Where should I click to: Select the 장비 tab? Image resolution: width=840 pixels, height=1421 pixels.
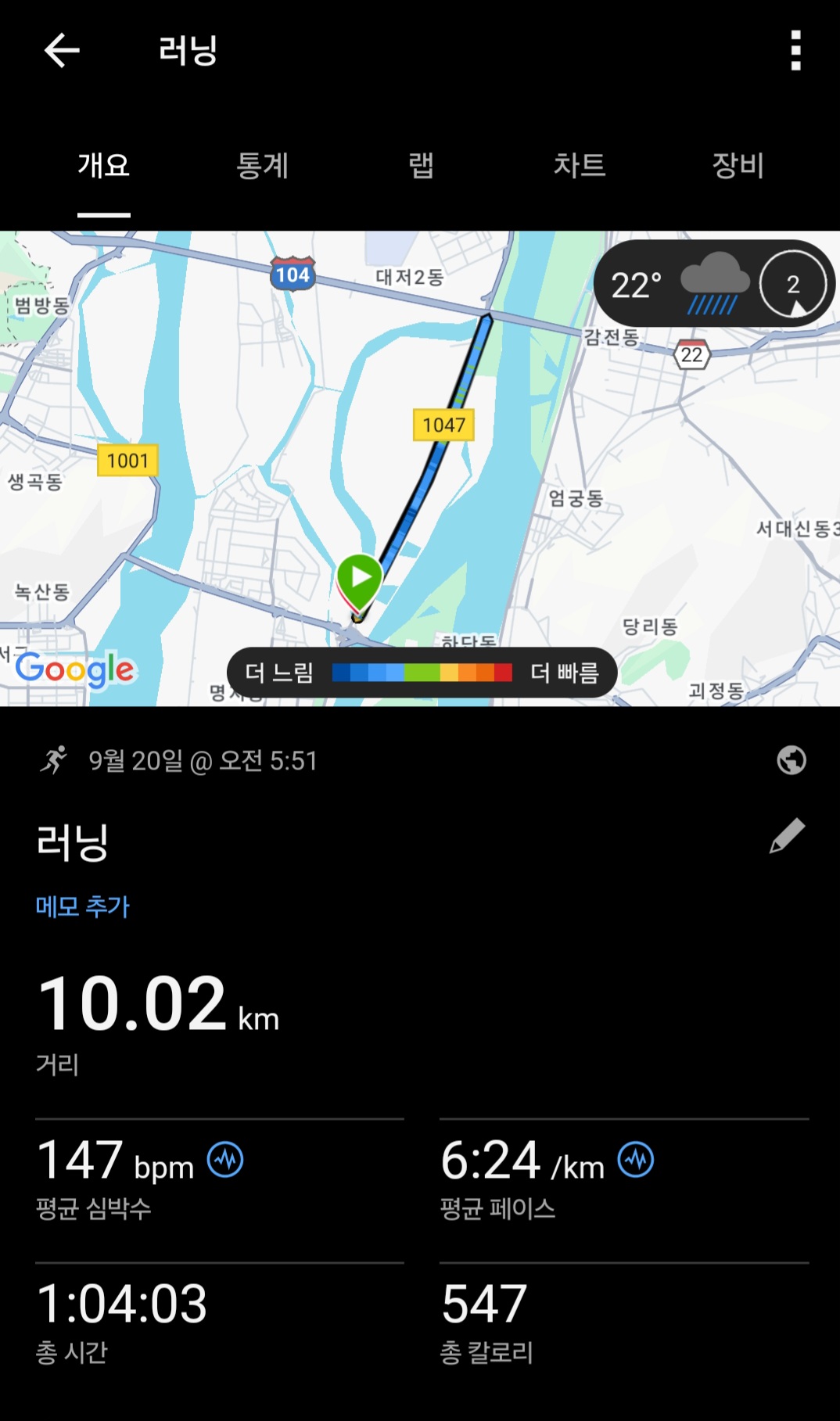(738, 166)
